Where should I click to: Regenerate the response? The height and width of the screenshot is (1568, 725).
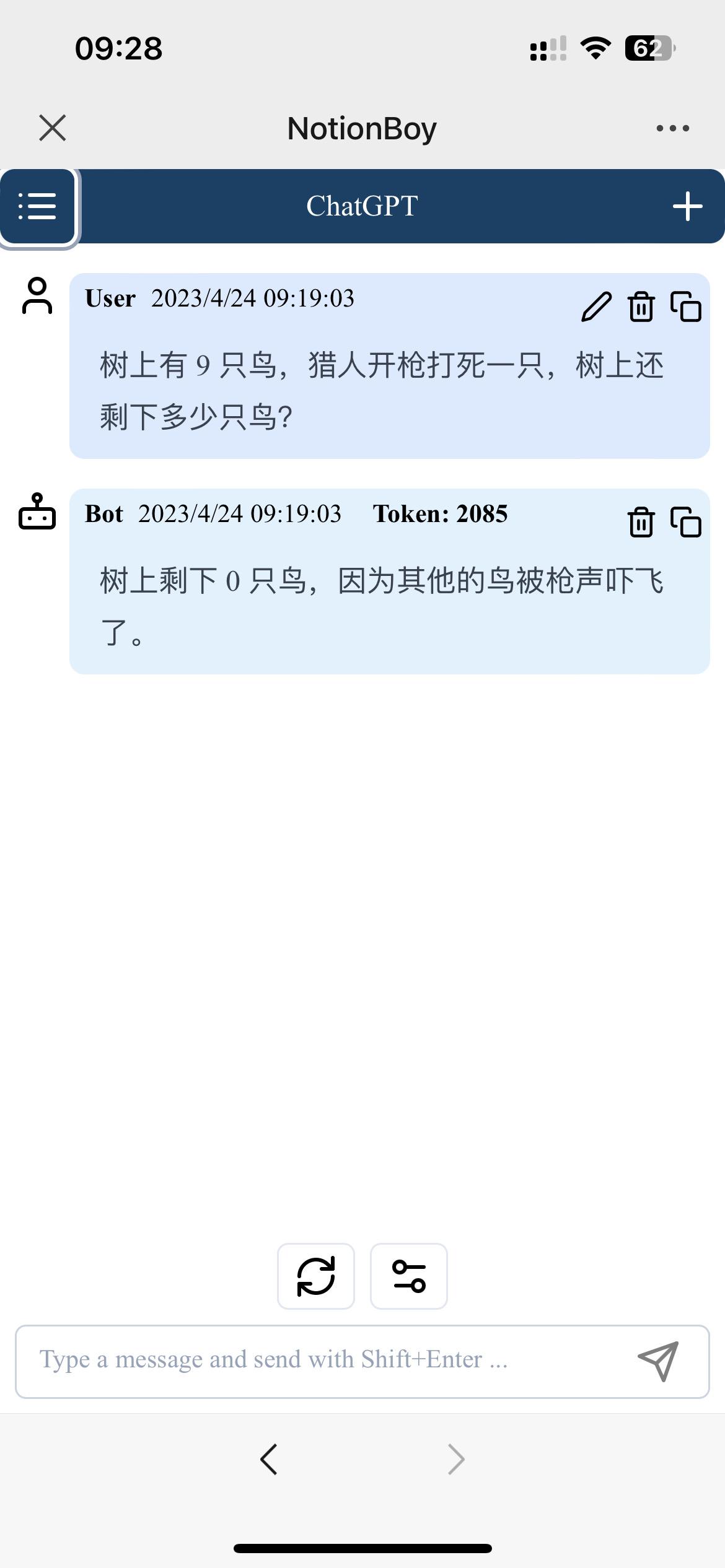316,1276
